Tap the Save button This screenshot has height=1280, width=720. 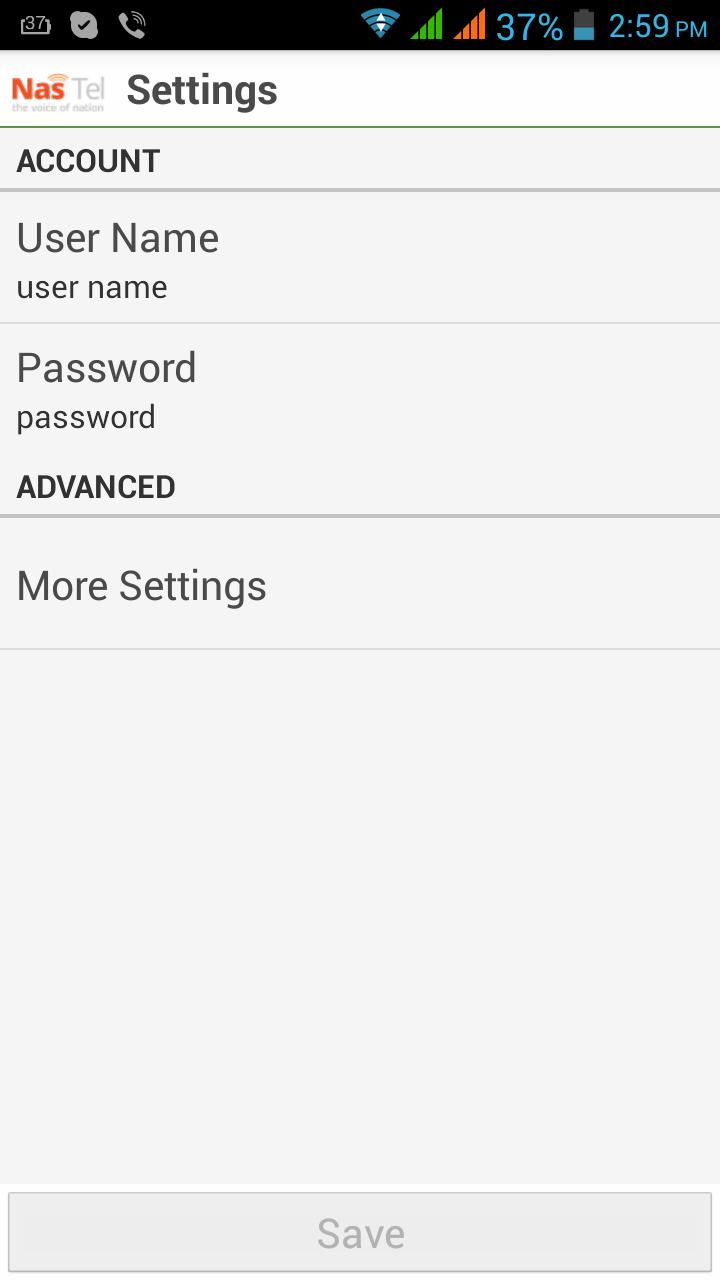point(360,1233)
